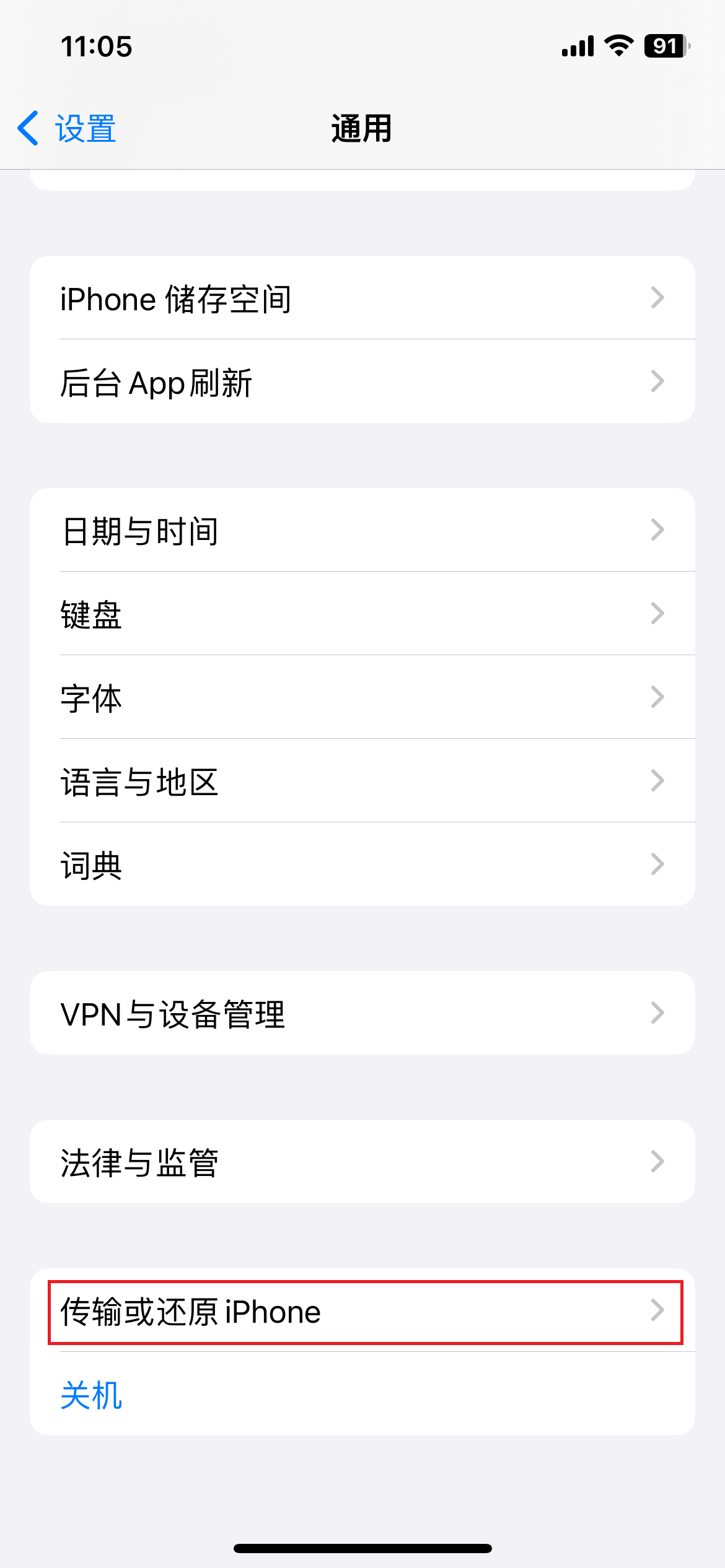
Task: Tap 关机 to shut down
Action: pyautogui.click(x=91, y=1396)
